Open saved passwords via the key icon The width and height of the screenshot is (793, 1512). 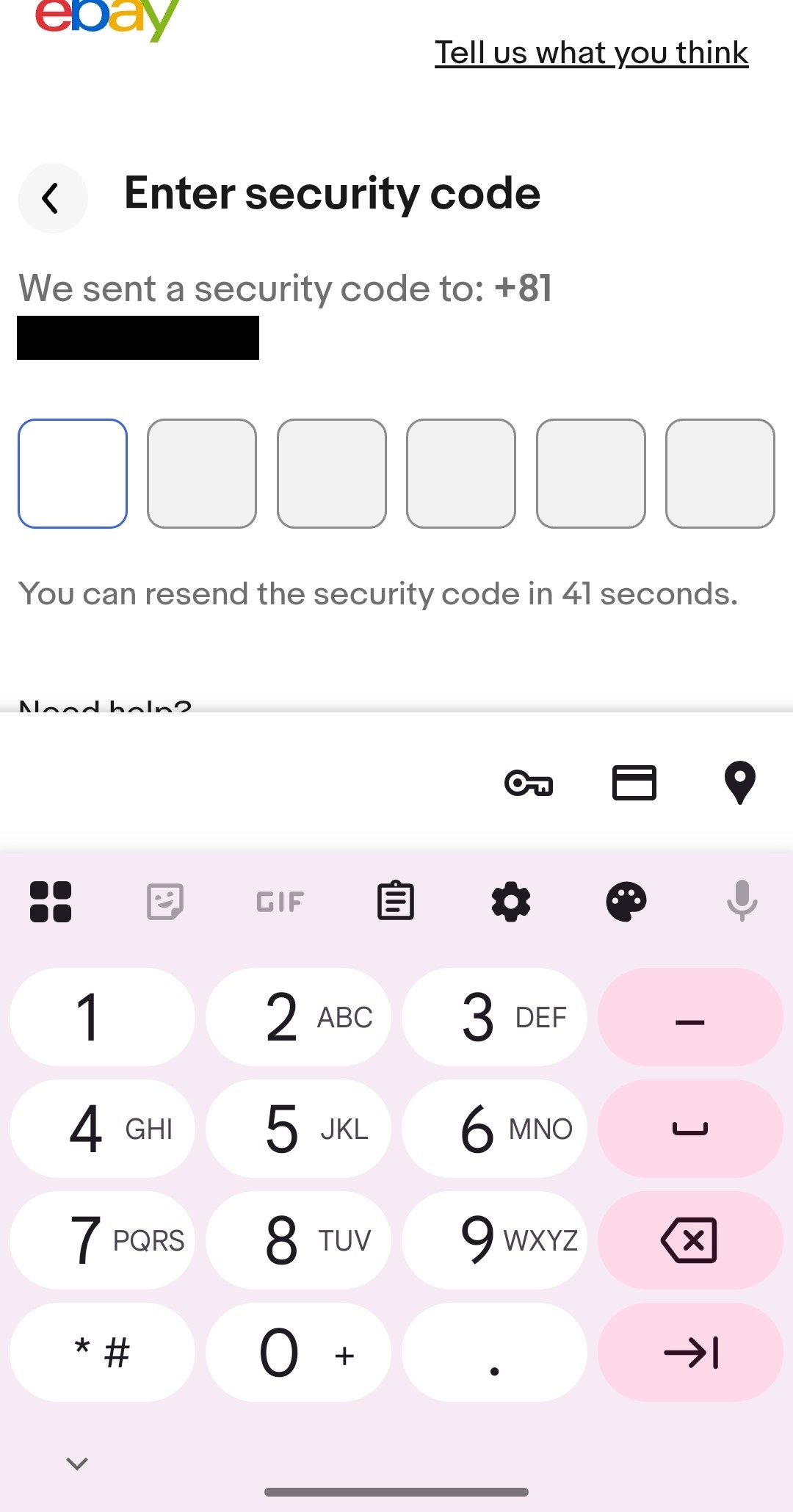(x=529, y=783)
